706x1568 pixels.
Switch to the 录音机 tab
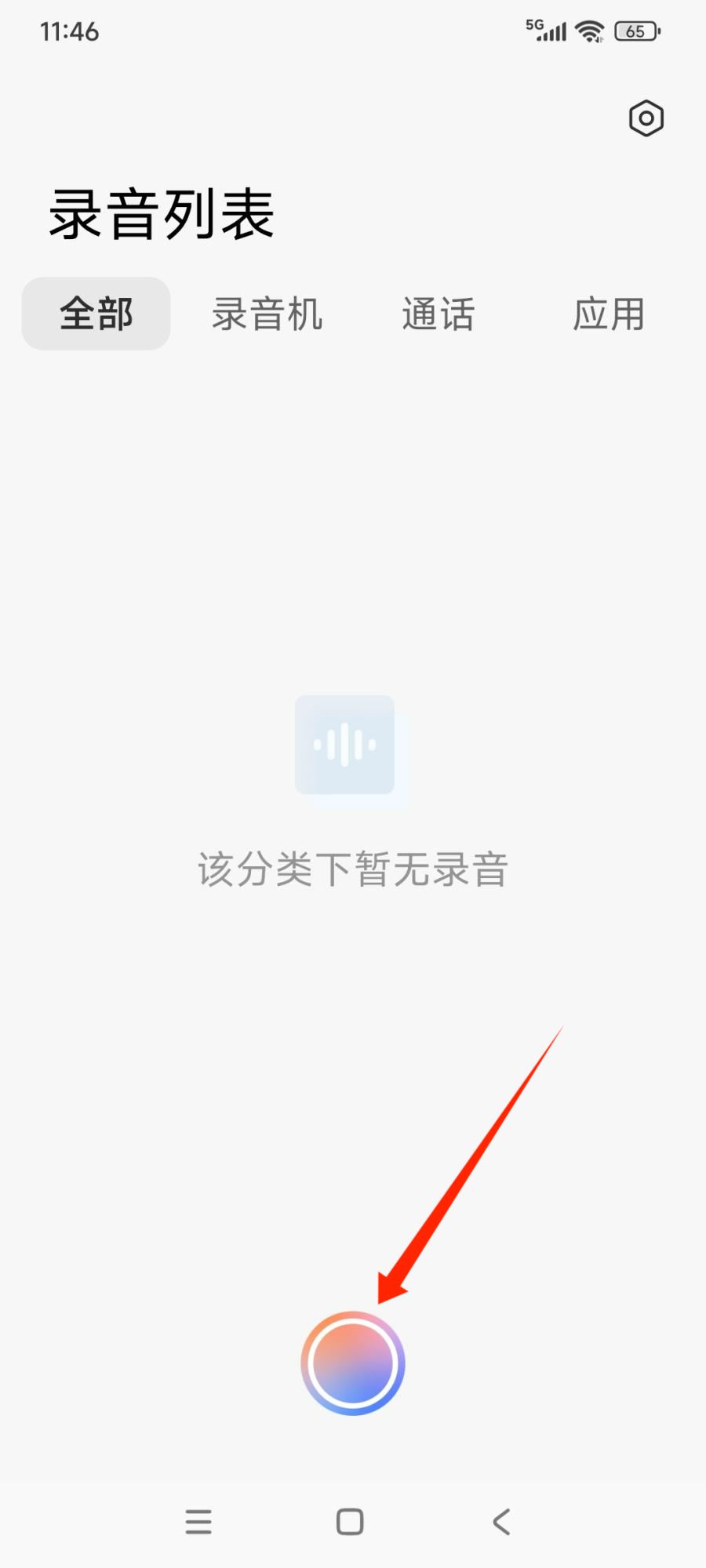point(267,314)
